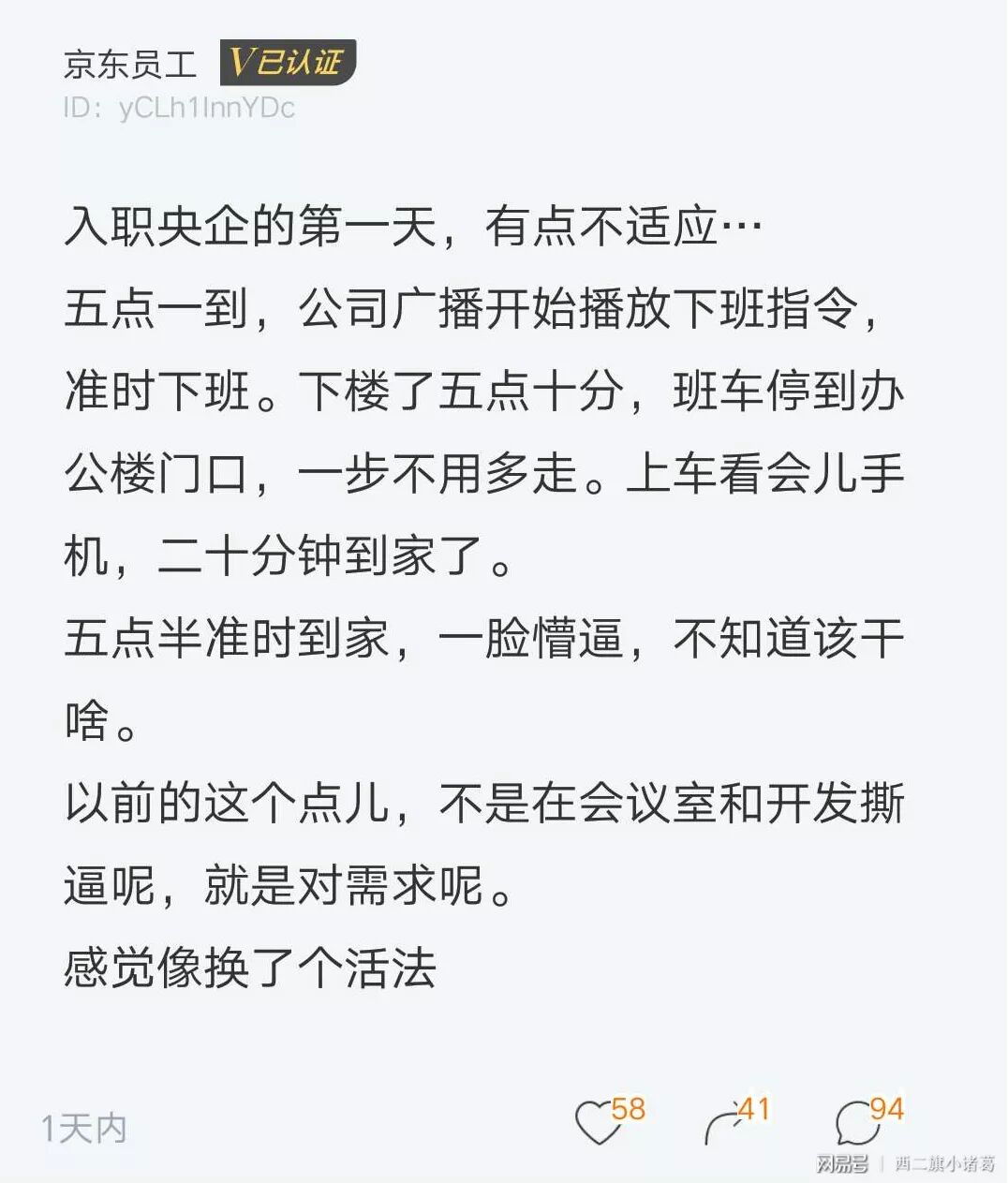Image resolution: width=1008 pixels, height=1183 pixels.
Task: Open the comments on this post
Action: [x=855, y=1122]
